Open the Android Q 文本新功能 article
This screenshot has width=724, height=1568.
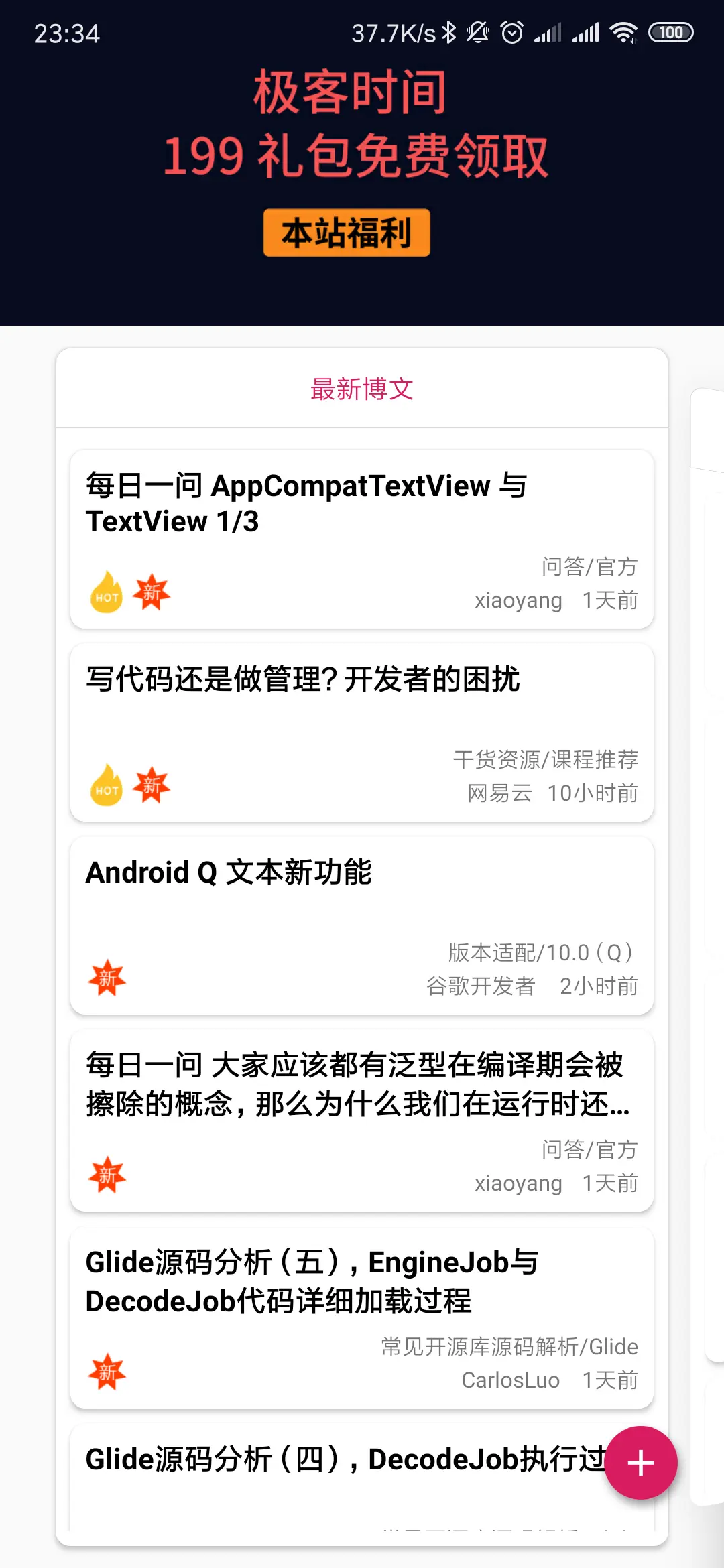coord(362,925)
